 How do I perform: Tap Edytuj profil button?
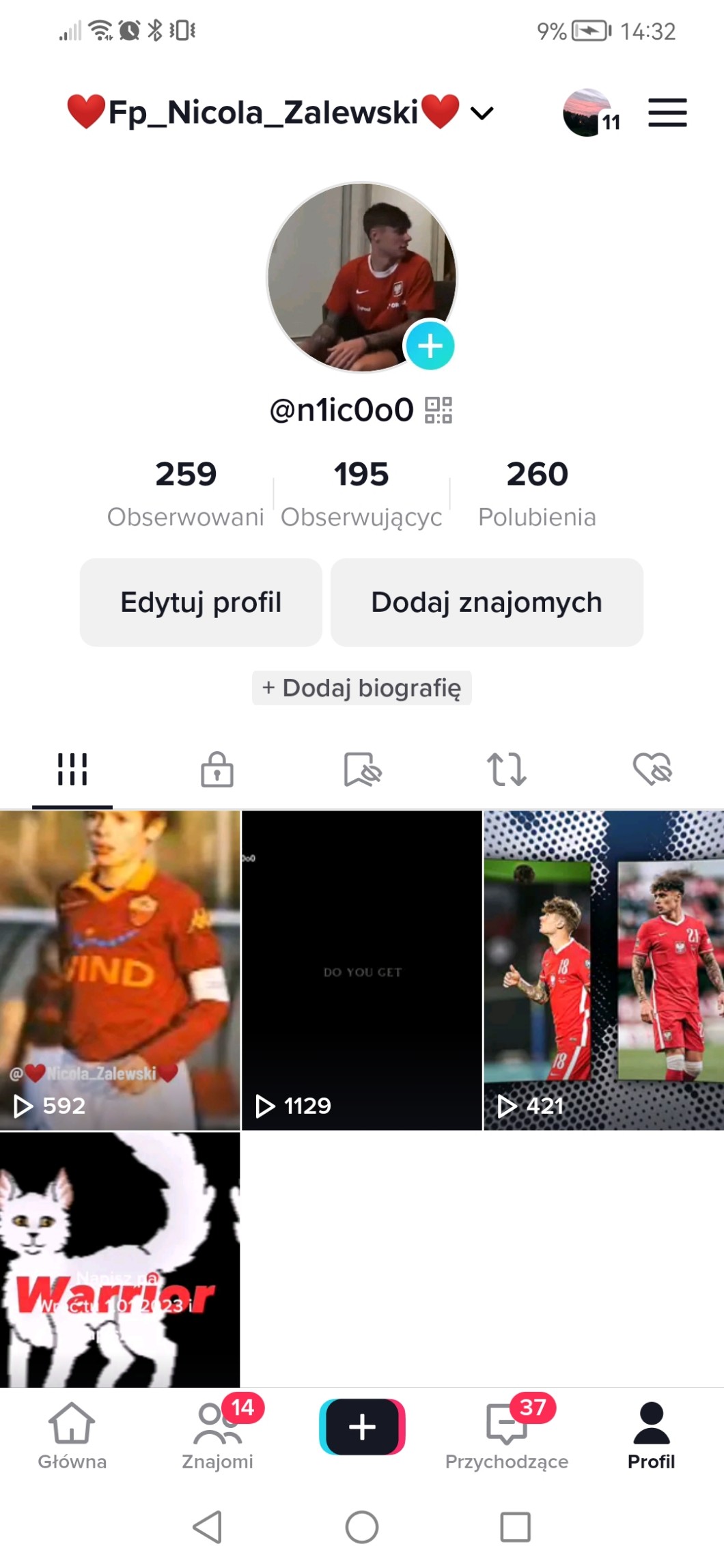point(201,602)
